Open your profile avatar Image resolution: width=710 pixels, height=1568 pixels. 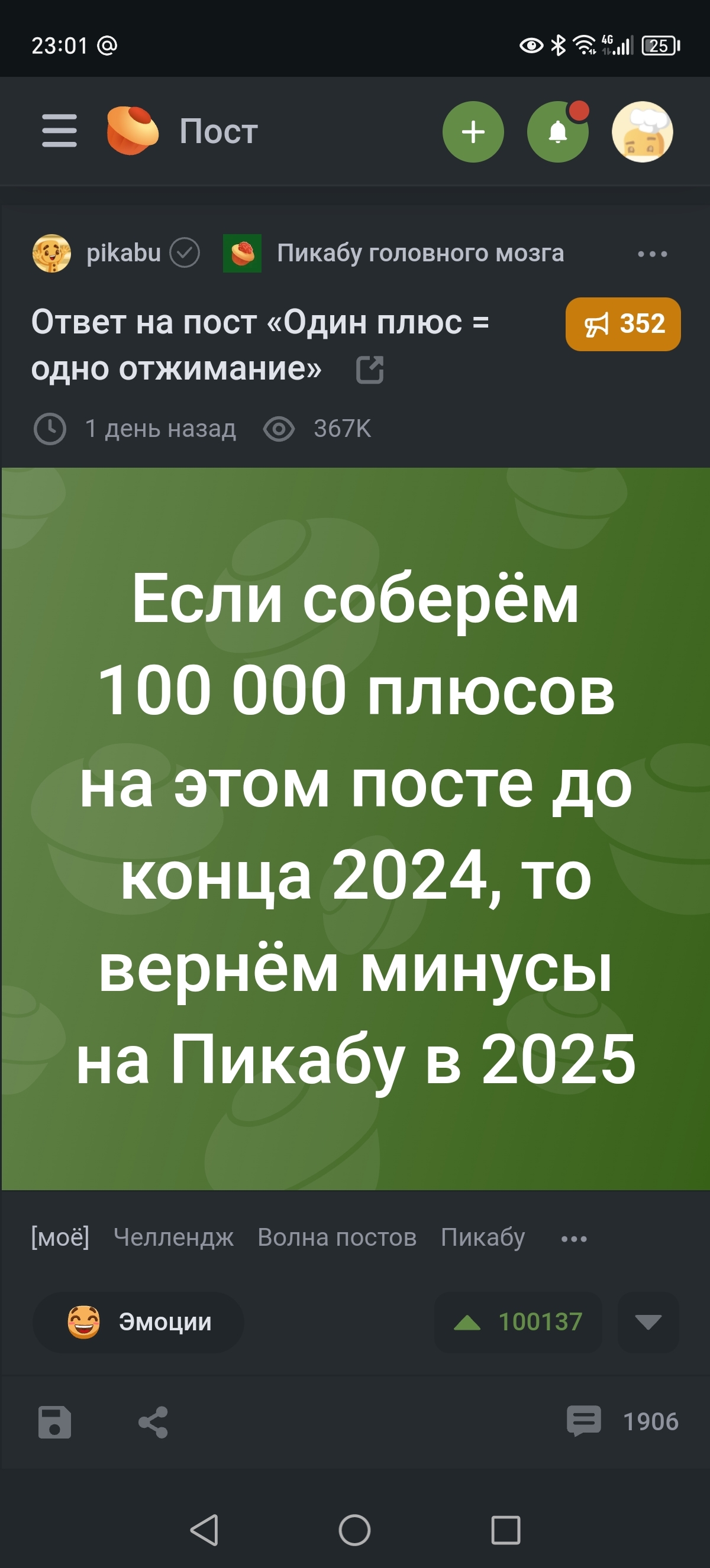click(642, 132)
